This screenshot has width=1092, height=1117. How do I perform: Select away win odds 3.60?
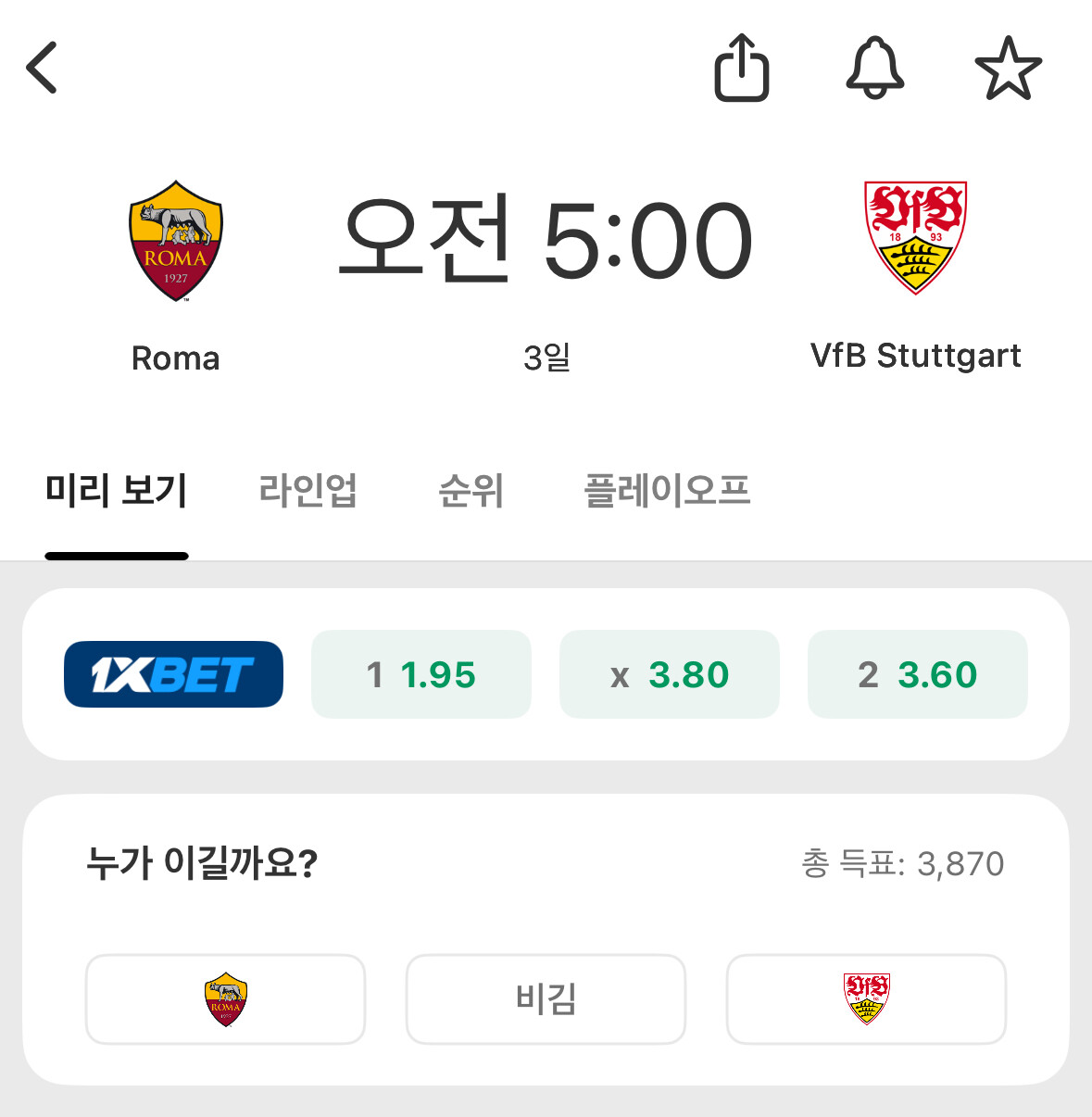[x=918, y=674]
